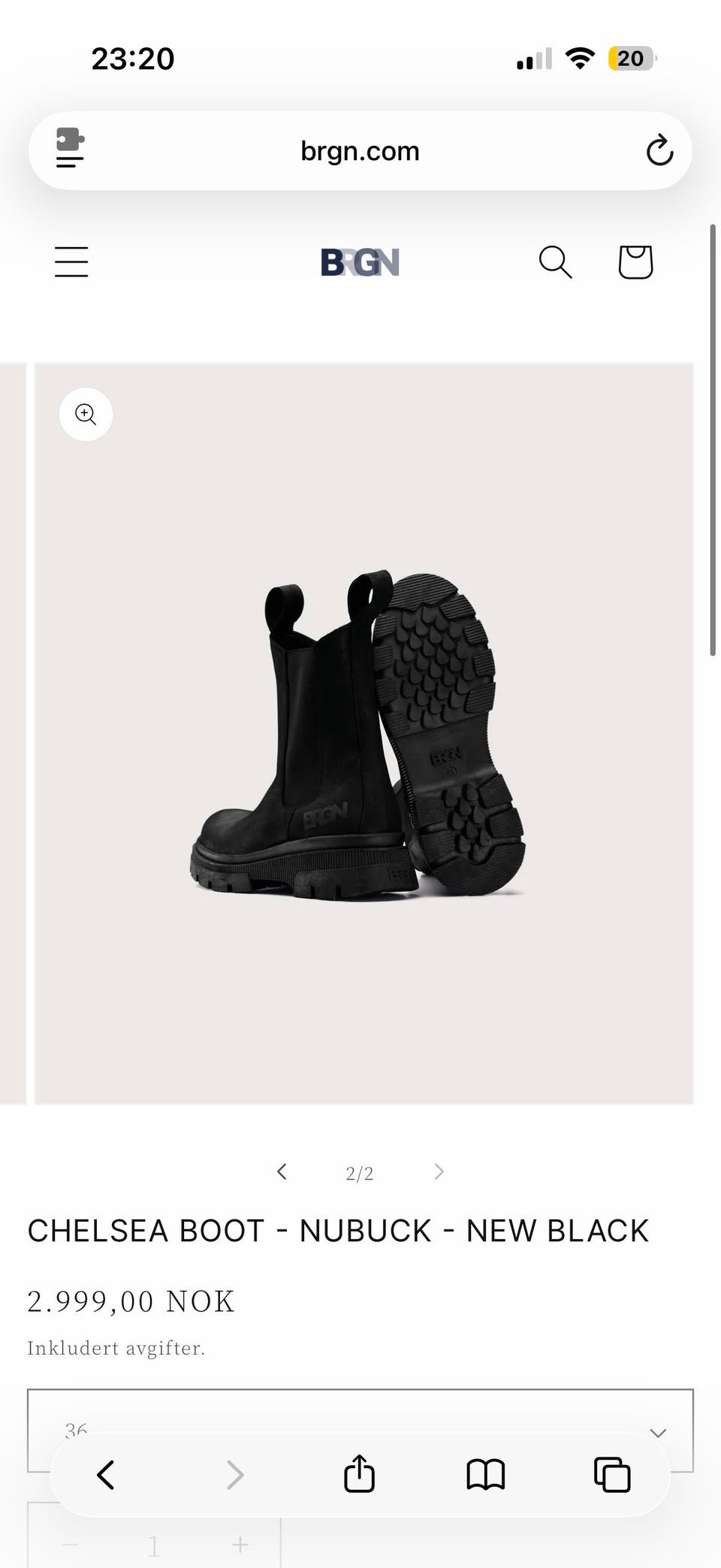The height and width of the screenshot is (1568, 721).
Task: Open the boot product photo
Action: tap(364, 733)
